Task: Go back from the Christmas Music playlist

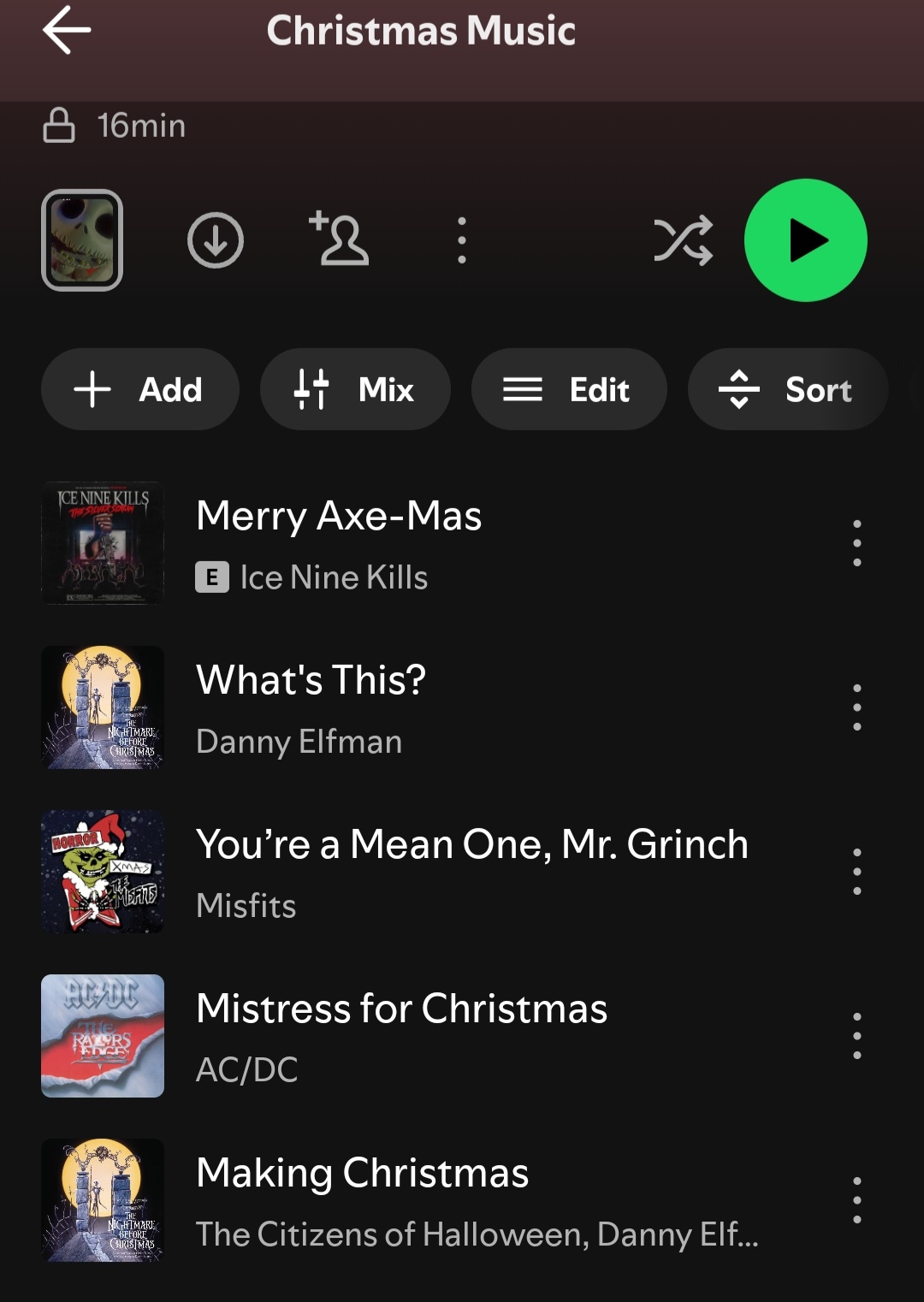Action: tap(67, 31)
